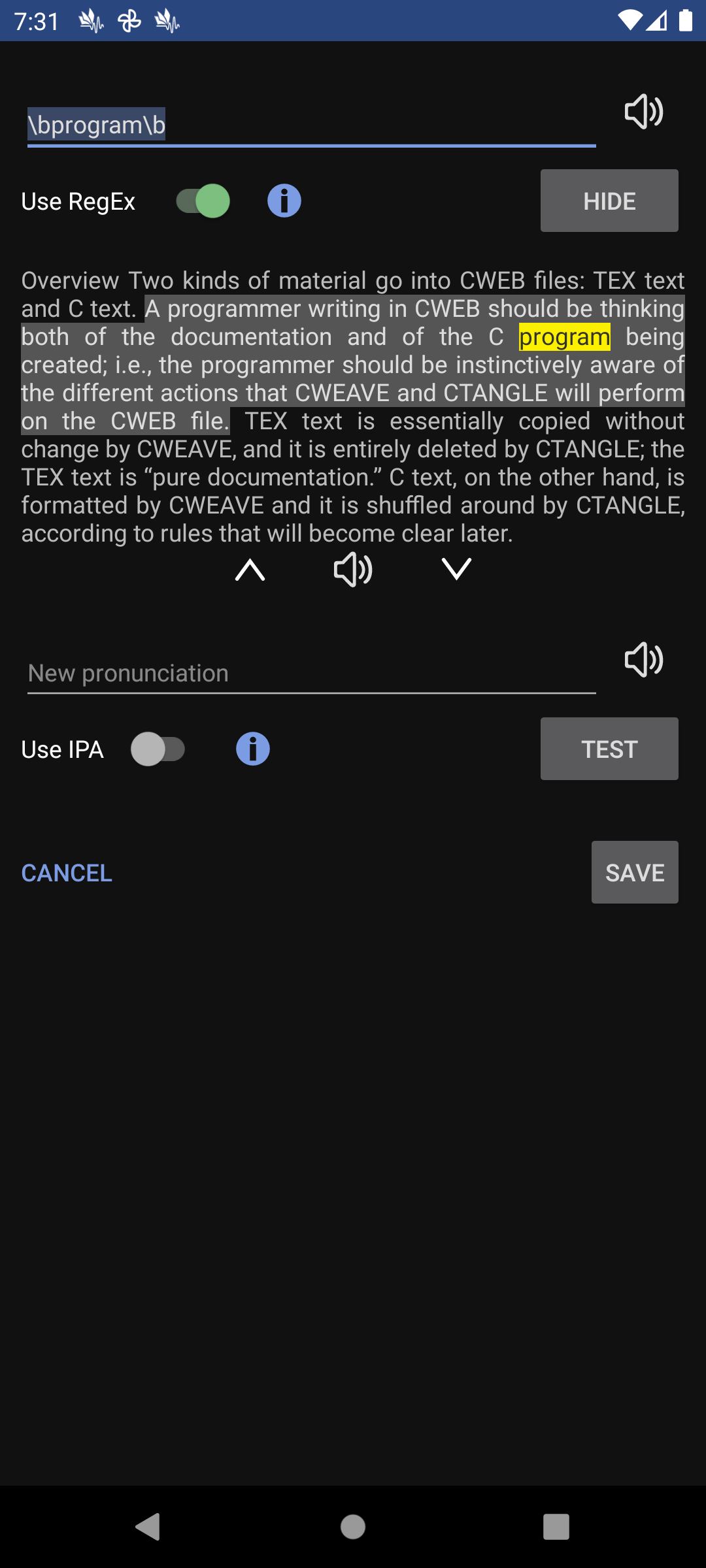The image size is (706, 1568).
Task: Go back using the system back button
Action: pyautogui.click(x=148, y=1527)
